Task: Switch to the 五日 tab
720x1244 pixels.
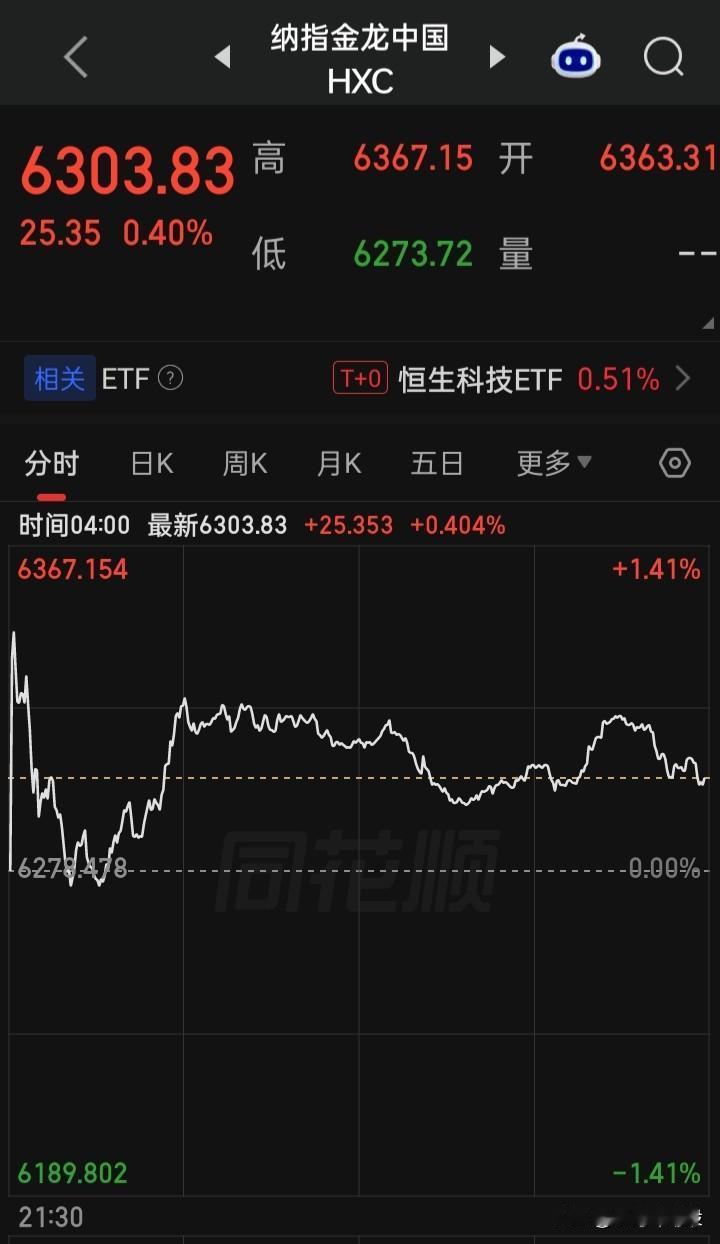Action: tap(437, 463)
